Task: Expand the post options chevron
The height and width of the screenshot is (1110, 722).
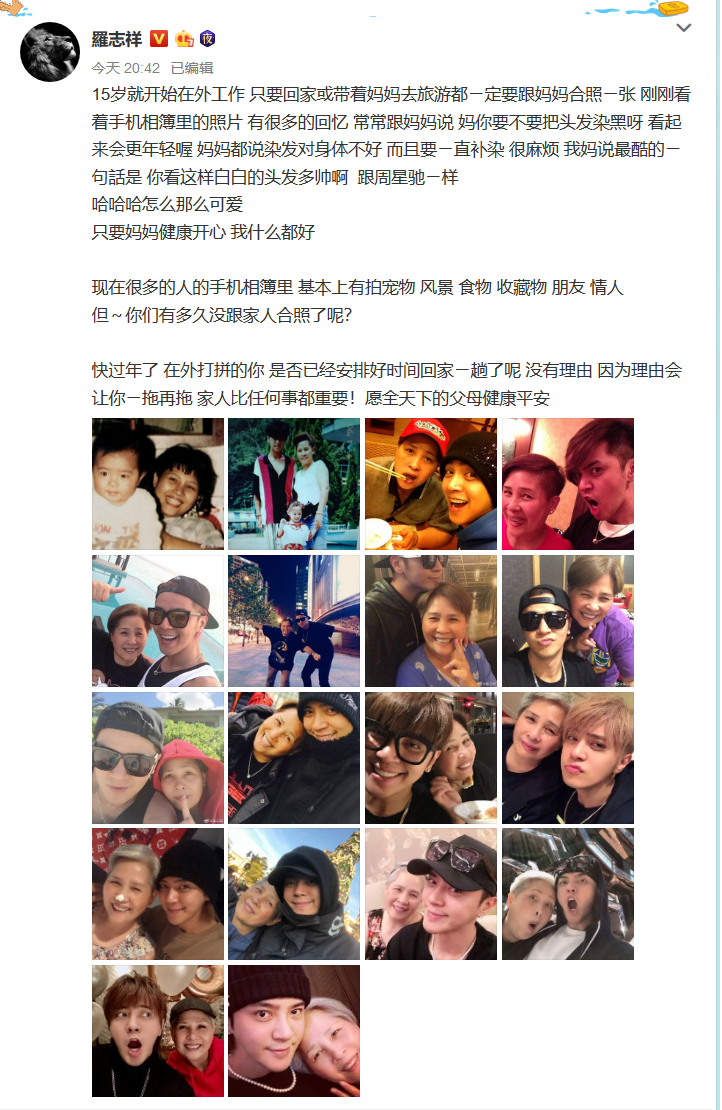Action: (683, 28)
